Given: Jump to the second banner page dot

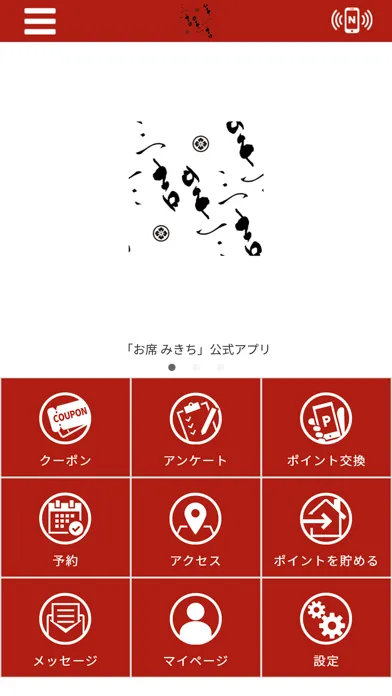Looking at the screenshot, I should pos(196,367).
